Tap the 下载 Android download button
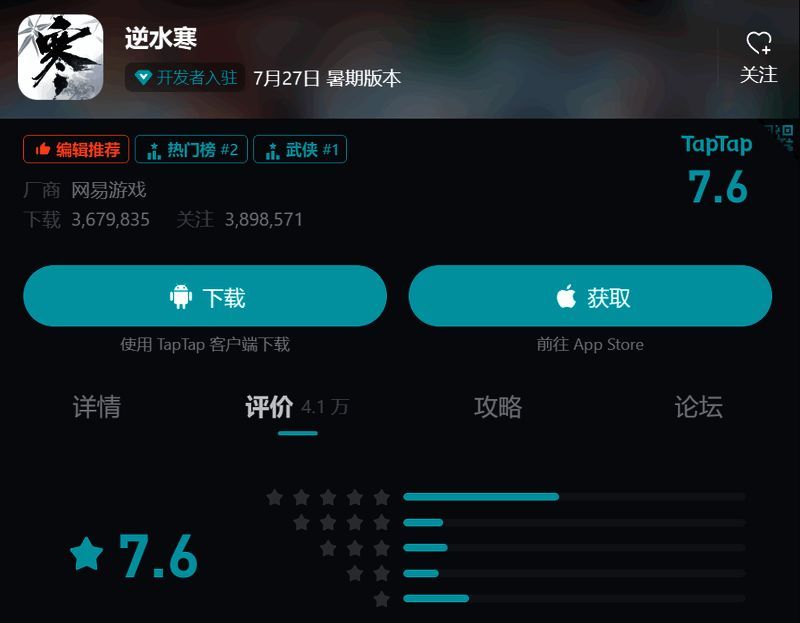The height and width of the screenshot is (623, 800). (205, 297)
